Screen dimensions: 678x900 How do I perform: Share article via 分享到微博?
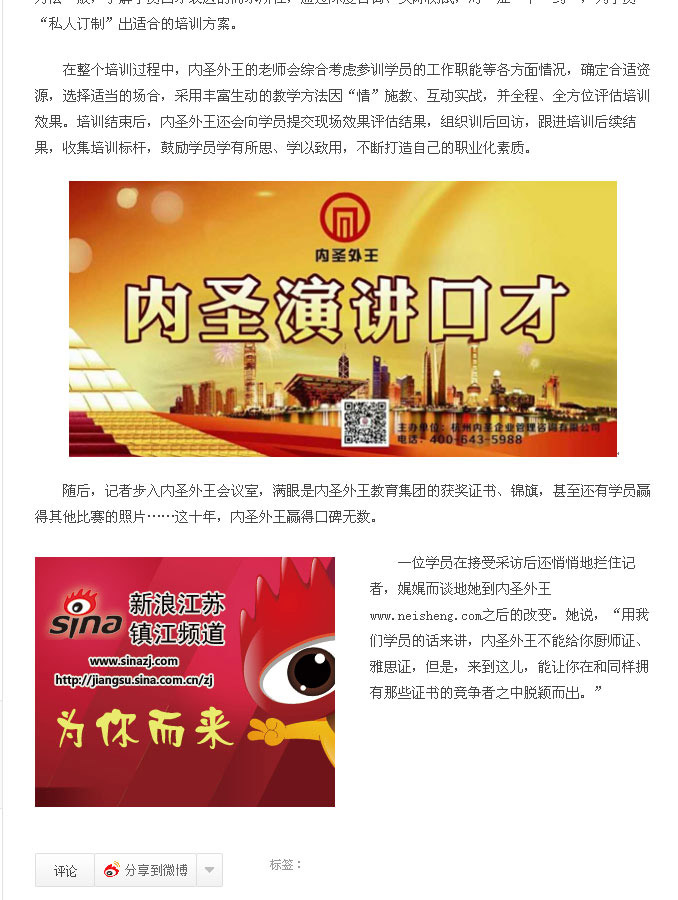coord(146,871)
